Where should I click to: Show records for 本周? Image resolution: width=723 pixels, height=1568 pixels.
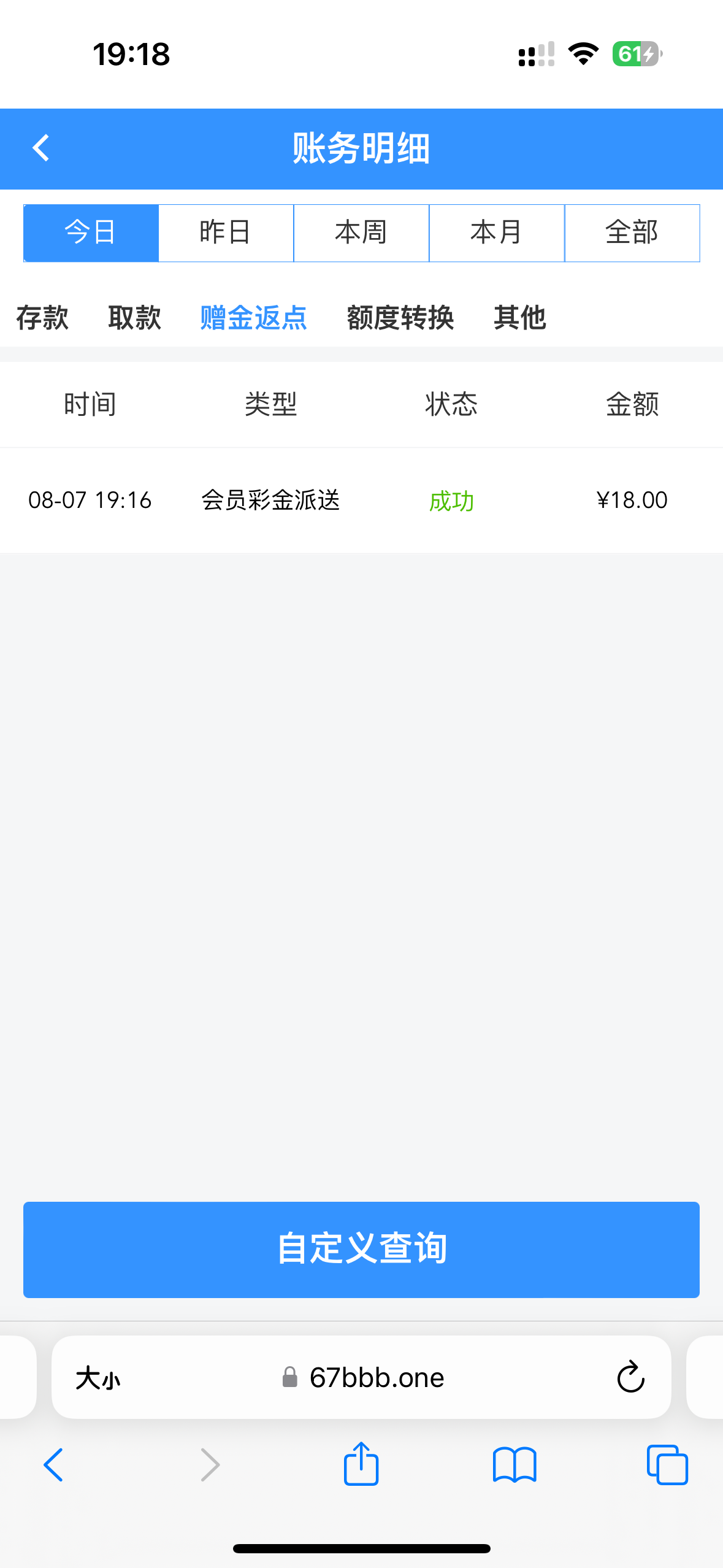(361, 233)
